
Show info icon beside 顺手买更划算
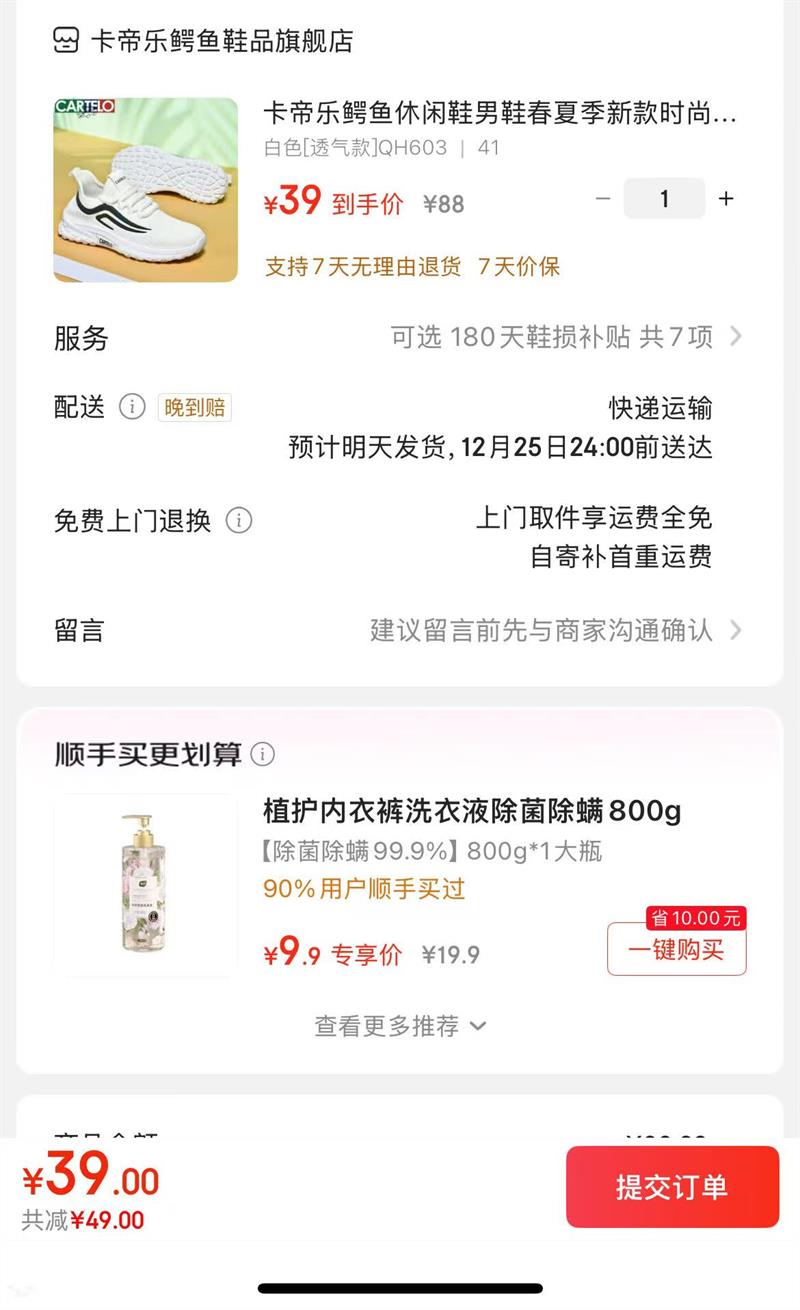pos(262,754)
